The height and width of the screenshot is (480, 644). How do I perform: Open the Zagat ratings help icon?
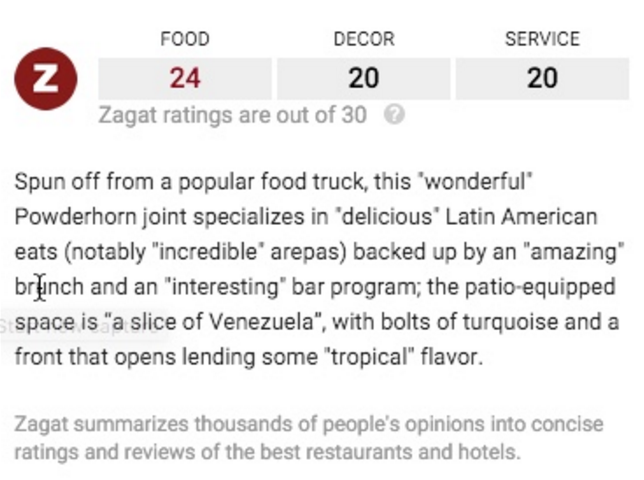pos(394,115)
